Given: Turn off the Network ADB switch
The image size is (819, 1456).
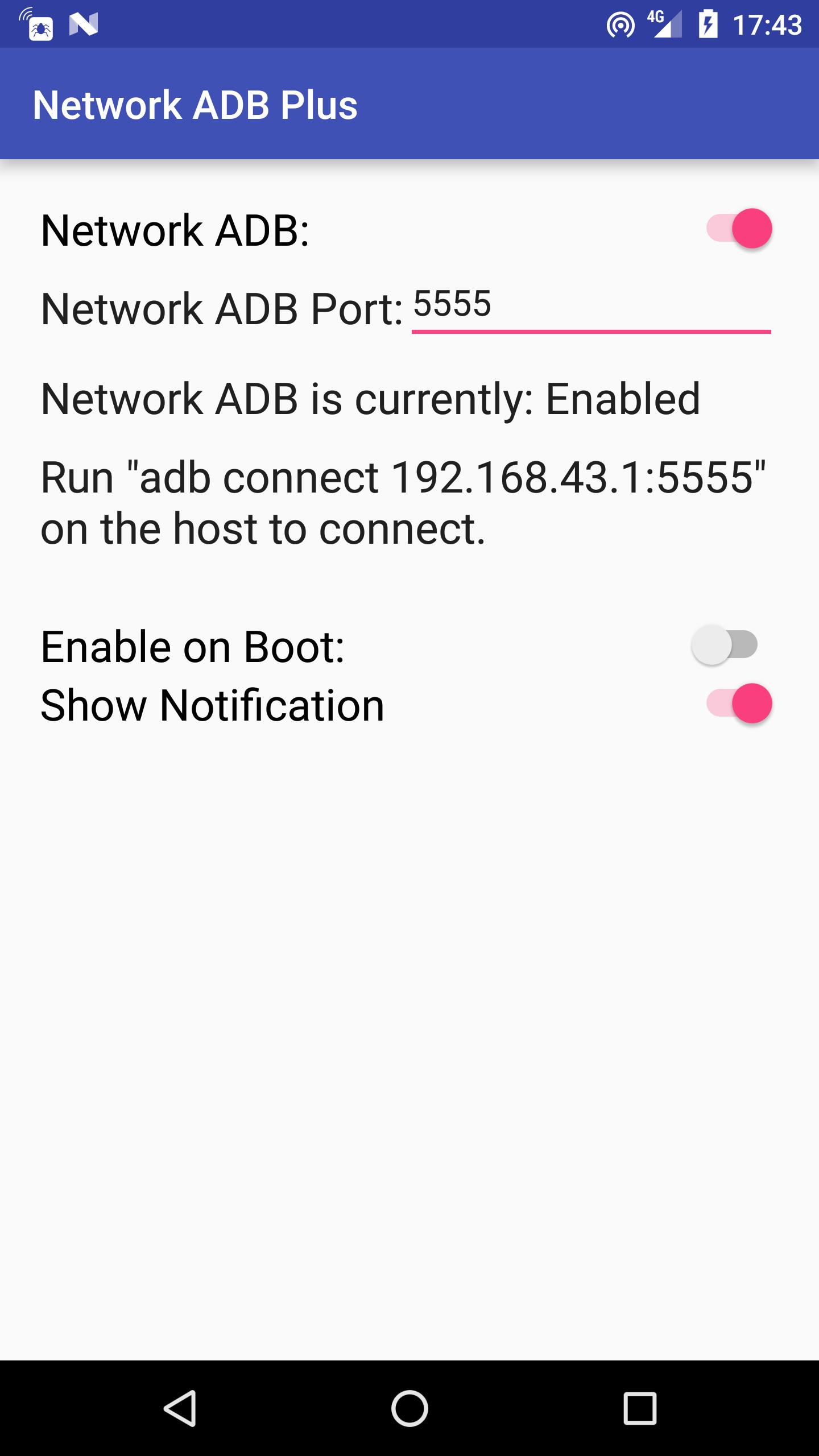Looking at the screenshot, I should 739,229.
